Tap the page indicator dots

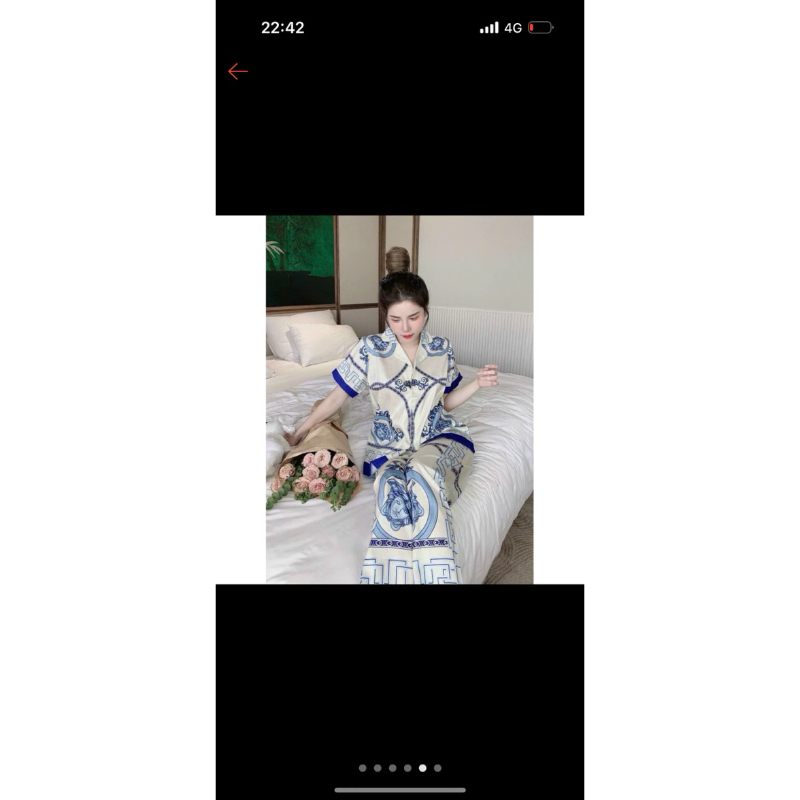400,768
